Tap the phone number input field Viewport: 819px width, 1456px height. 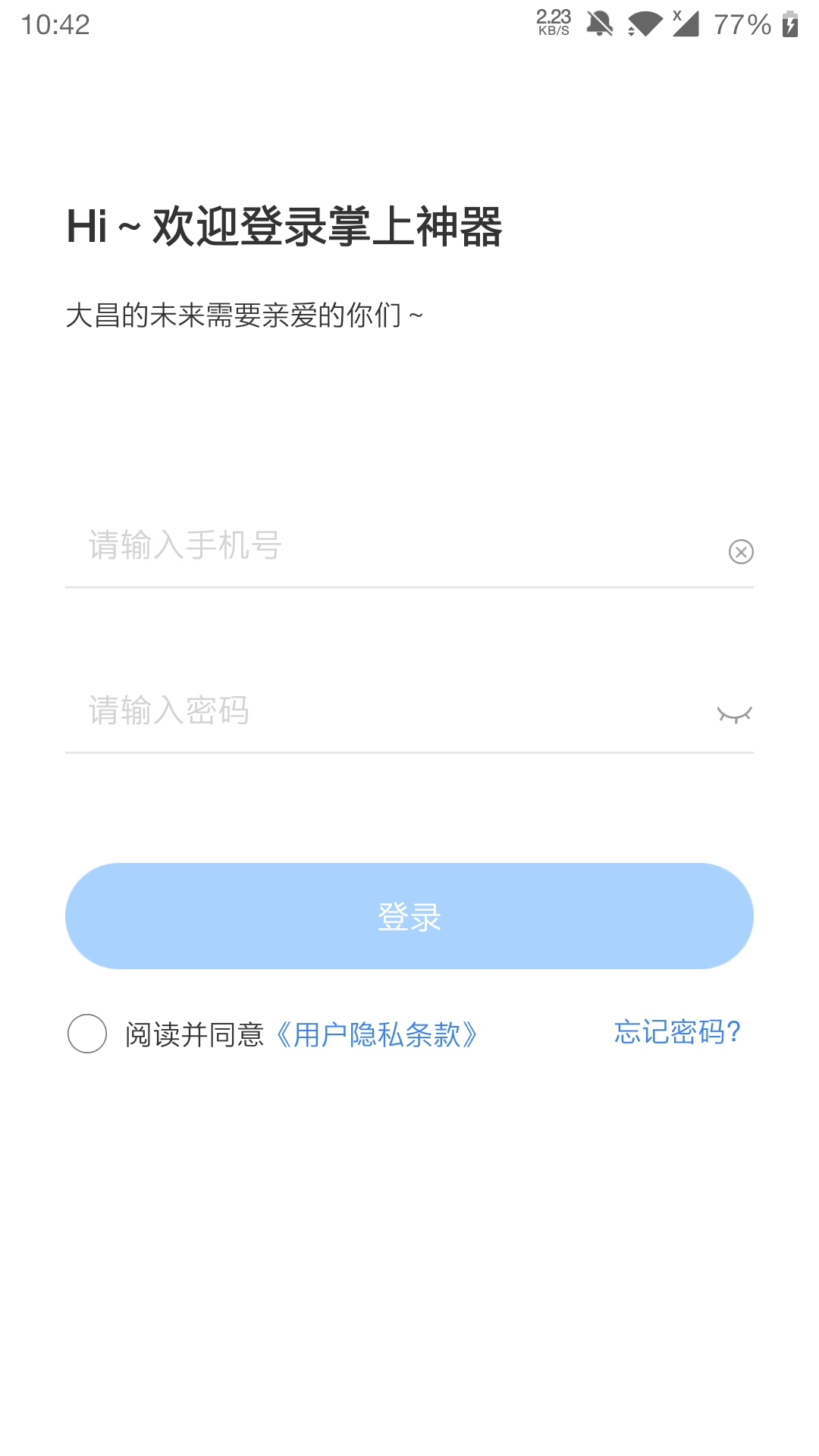coord(394,546)
